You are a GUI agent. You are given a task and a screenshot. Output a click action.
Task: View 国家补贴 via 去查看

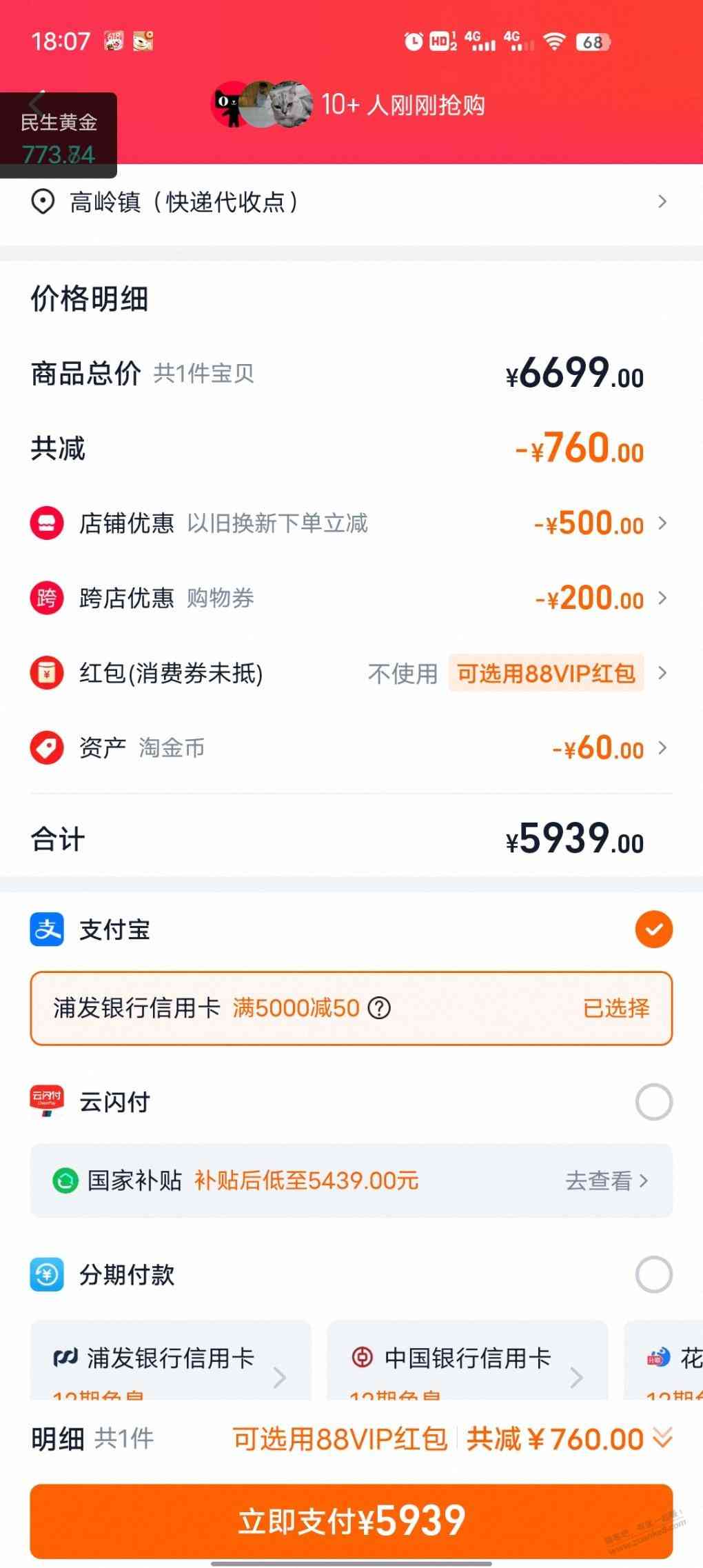coord(607,1180)
